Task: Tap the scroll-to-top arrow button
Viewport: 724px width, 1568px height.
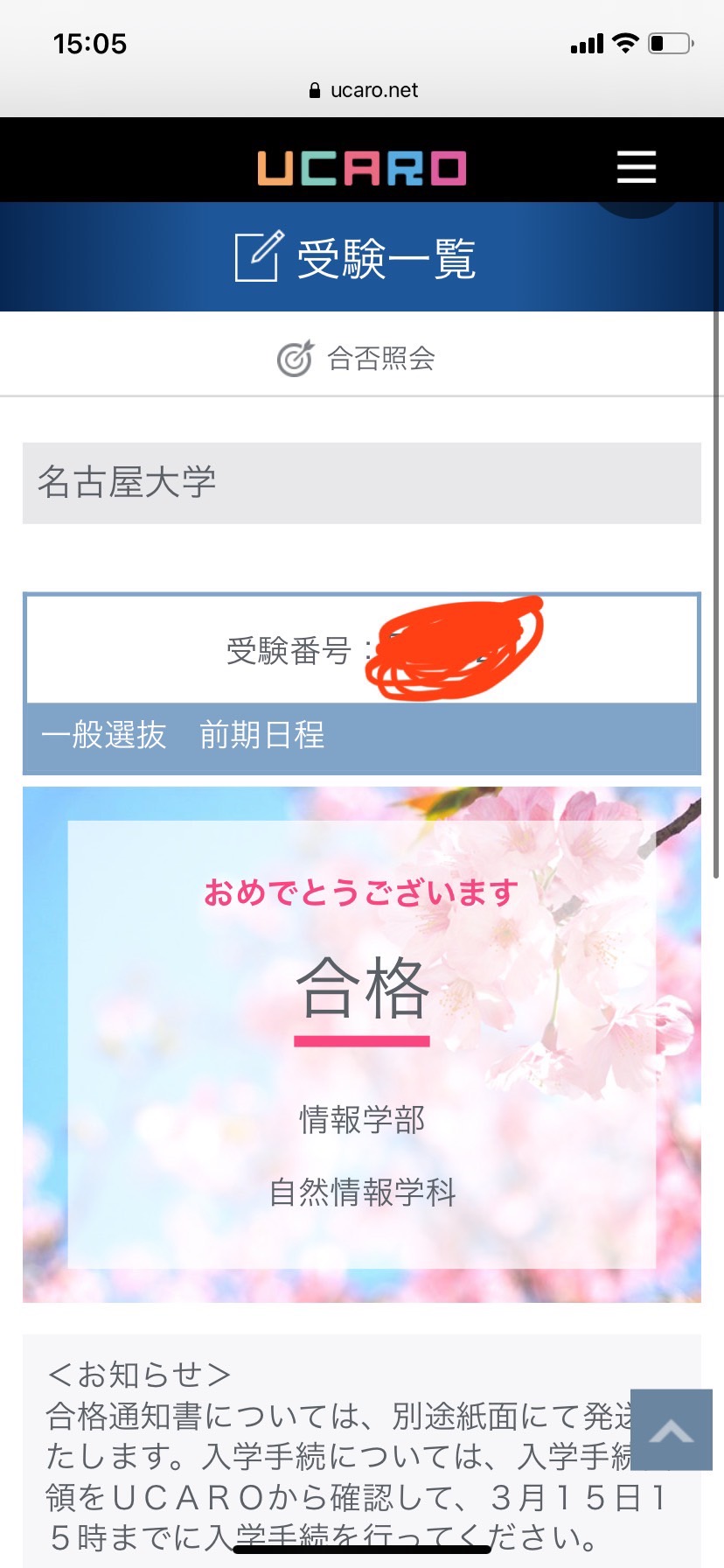Action: pos(671,1429)
